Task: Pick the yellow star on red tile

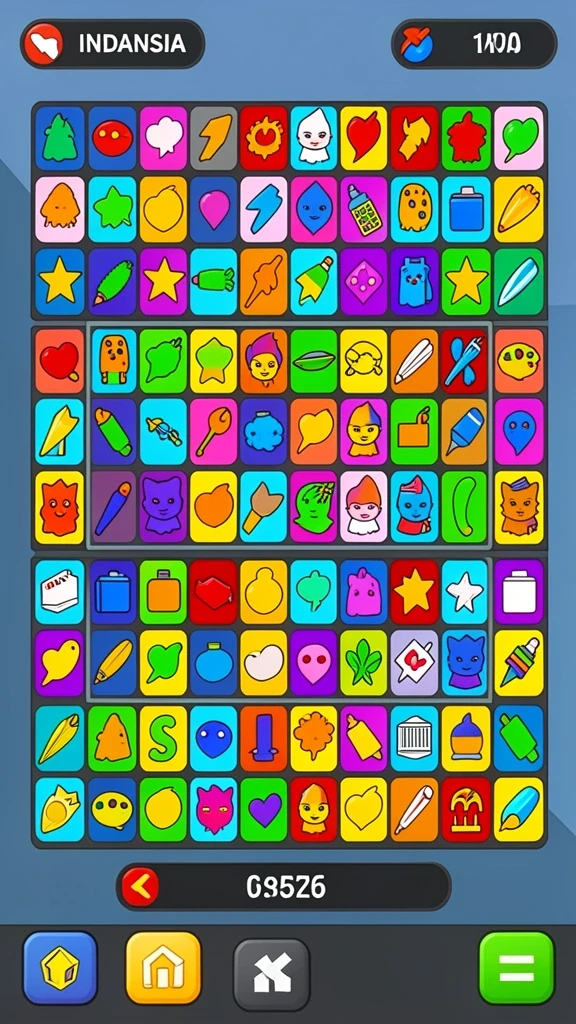Action: tap(415, 592)
